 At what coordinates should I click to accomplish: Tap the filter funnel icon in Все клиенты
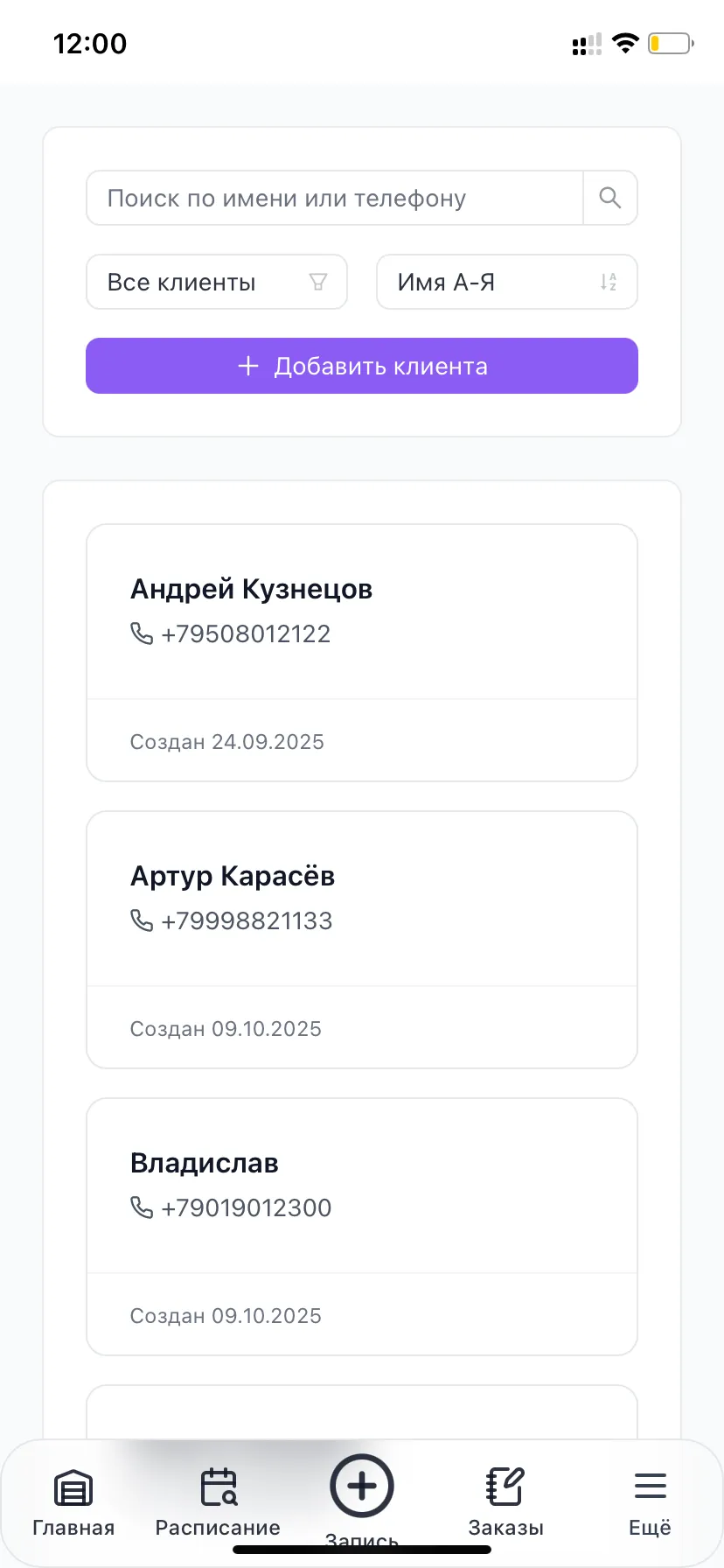(x=317, y=282)
